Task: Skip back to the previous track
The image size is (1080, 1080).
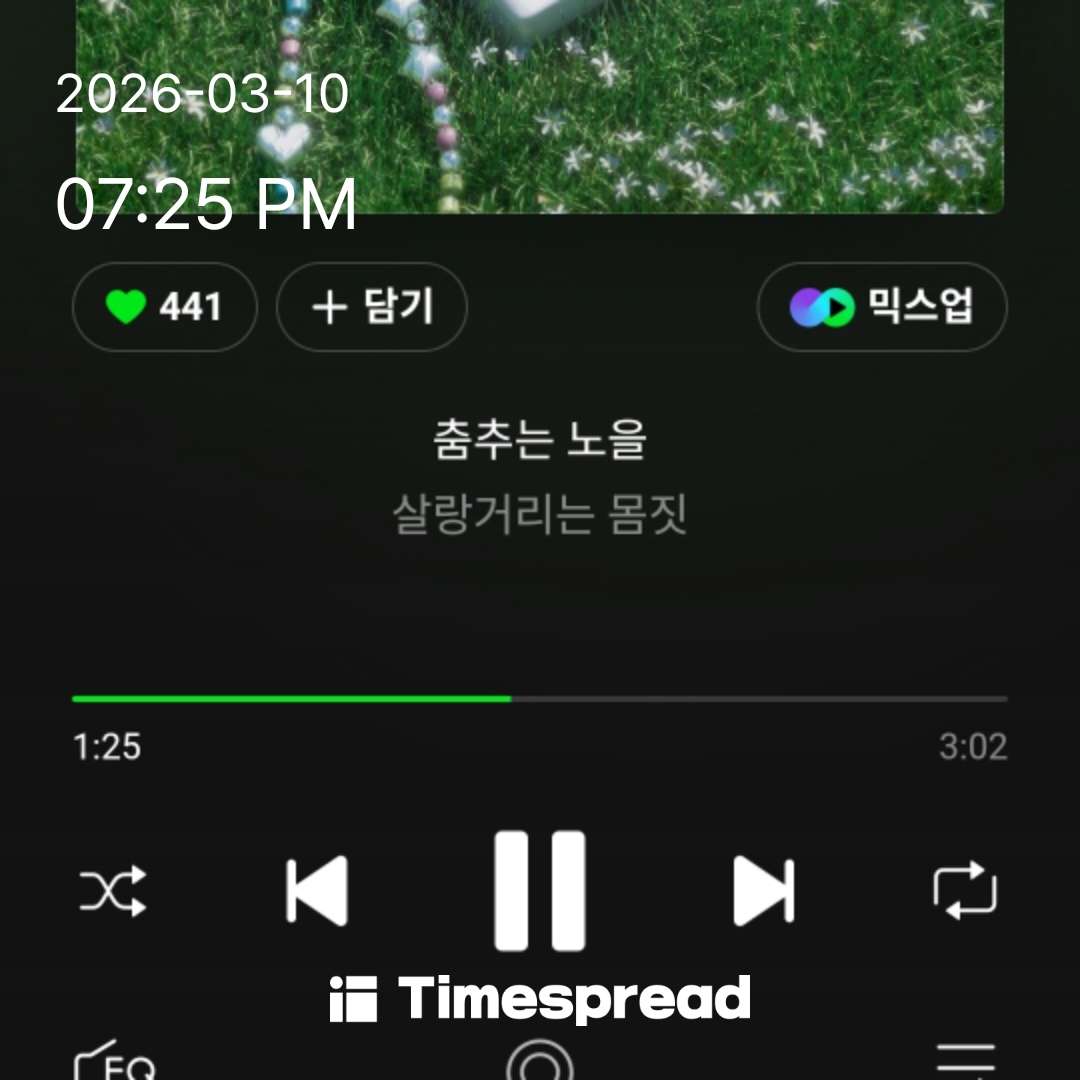Action: [317, 890]
